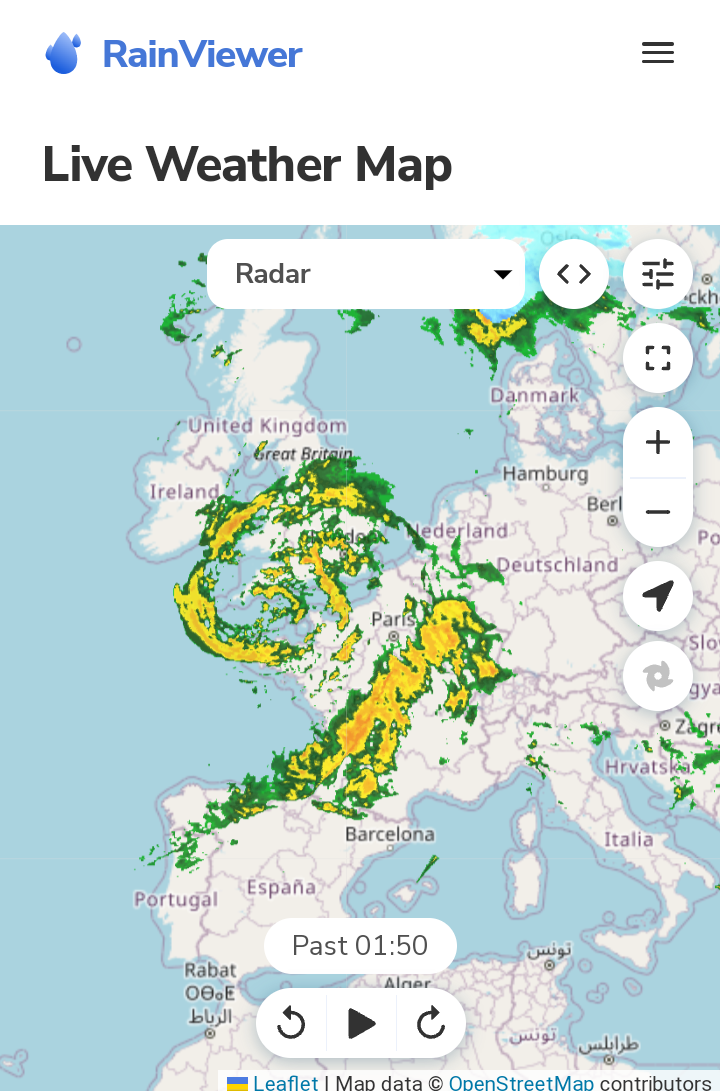720x1091 pixels.
Task: Enter fullscreen map mode
Action: point(658,358)
